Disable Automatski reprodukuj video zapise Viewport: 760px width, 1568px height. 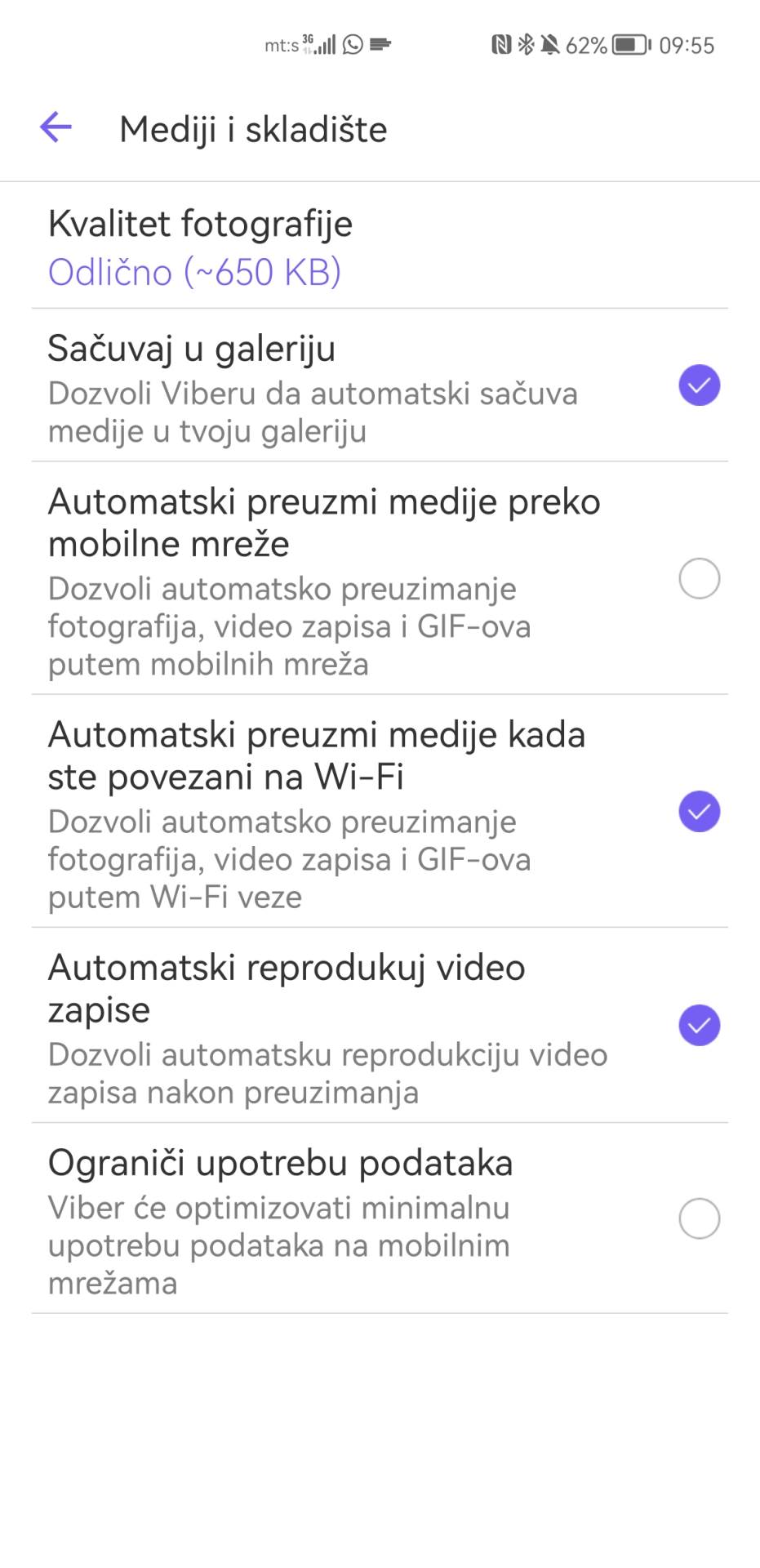[x=699, y=1025]
